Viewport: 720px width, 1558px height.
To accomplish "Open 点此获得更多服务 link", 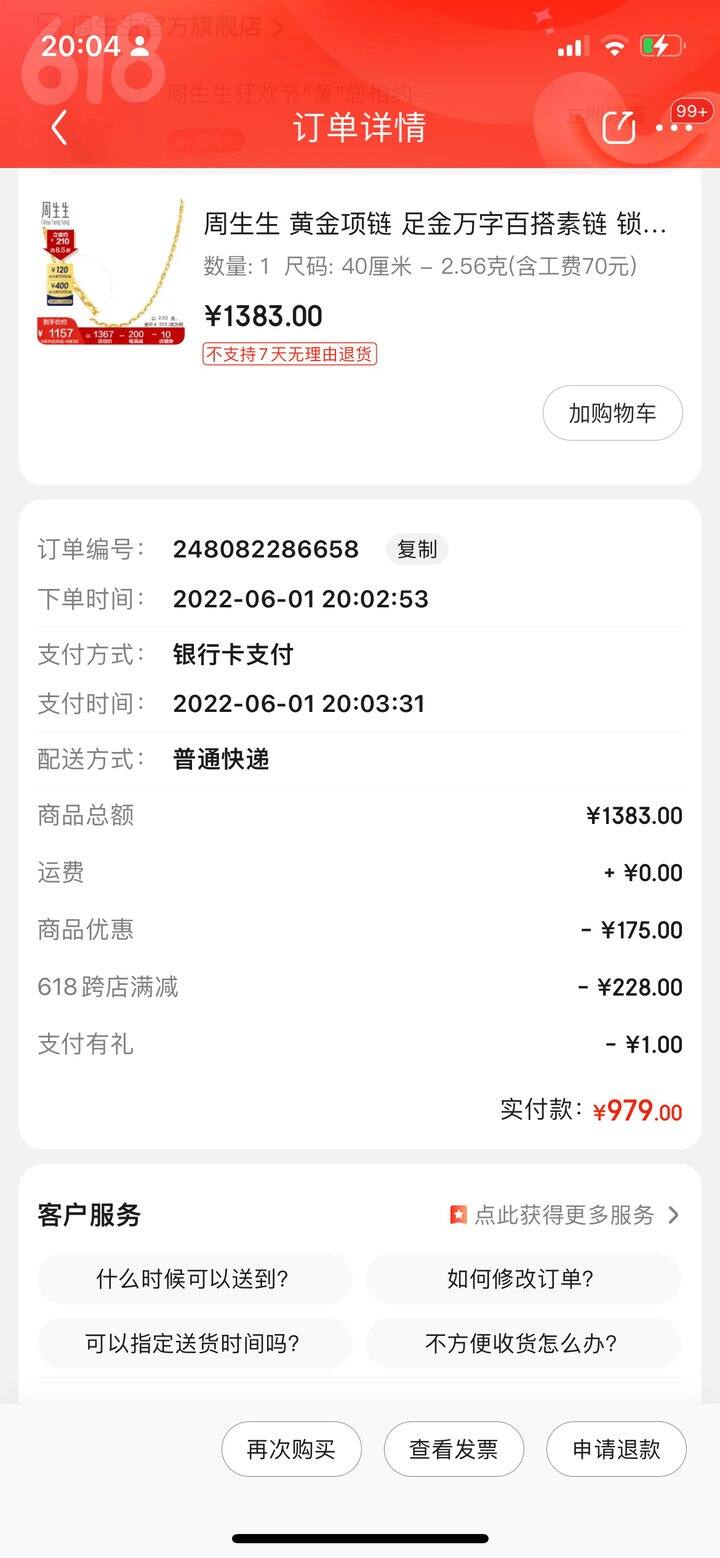I will [565, 1215].
